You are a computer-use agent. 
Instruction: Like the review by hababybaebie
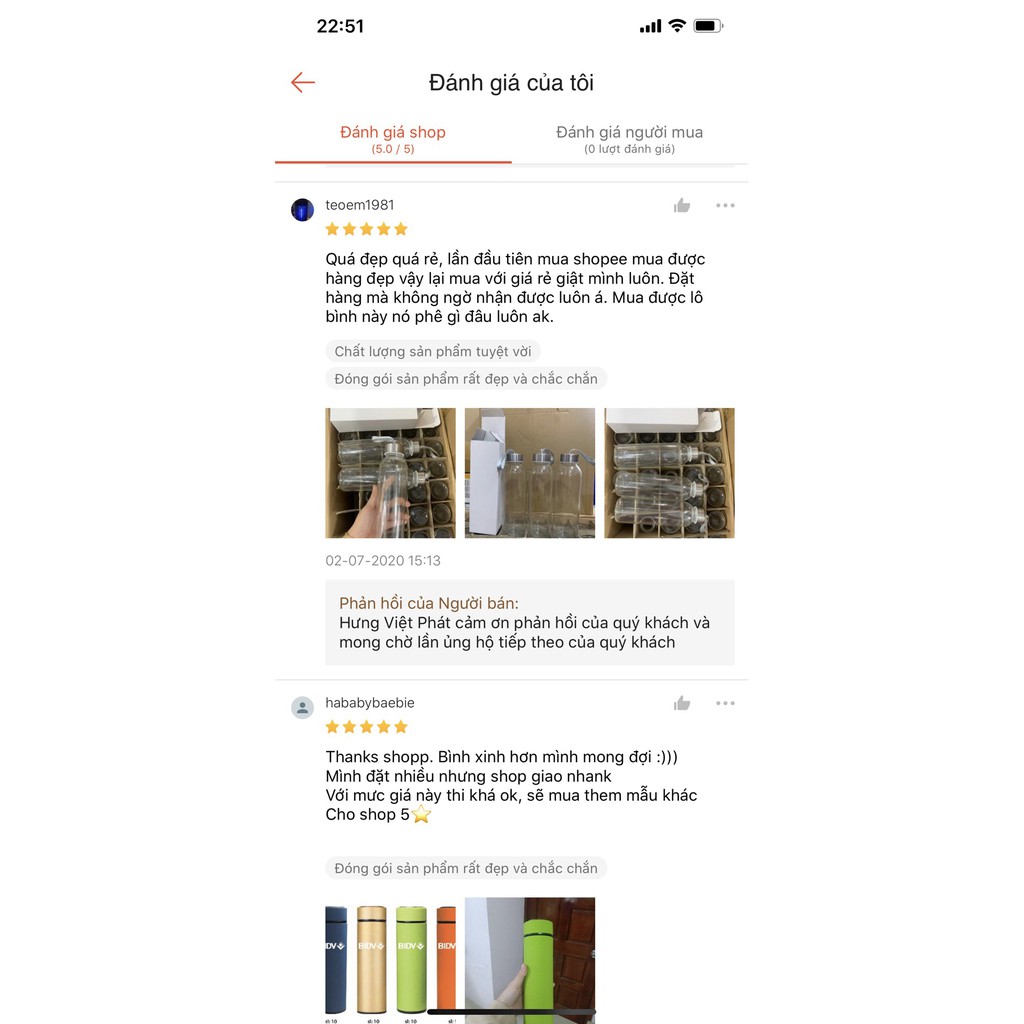tap(682, 704)
